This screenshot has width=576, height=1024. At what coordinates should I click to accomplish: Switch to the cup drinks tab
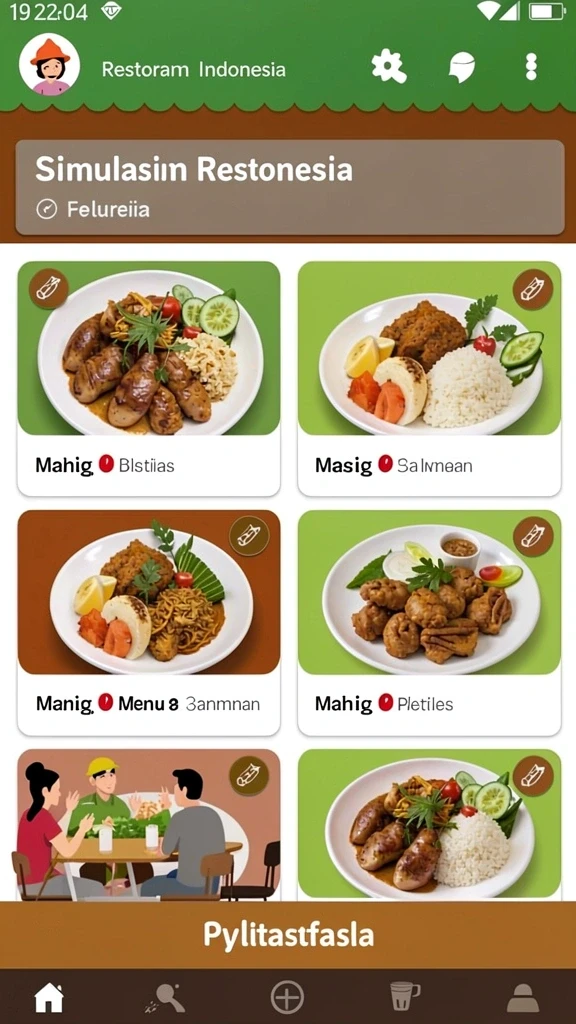click(406, 997)
